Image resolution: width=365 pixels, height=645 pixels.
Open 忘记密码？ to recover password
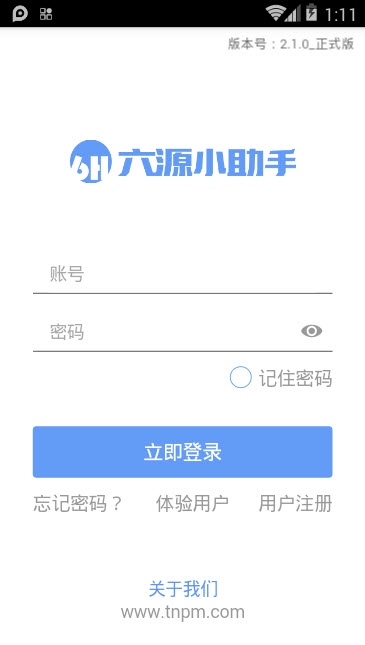78,503
